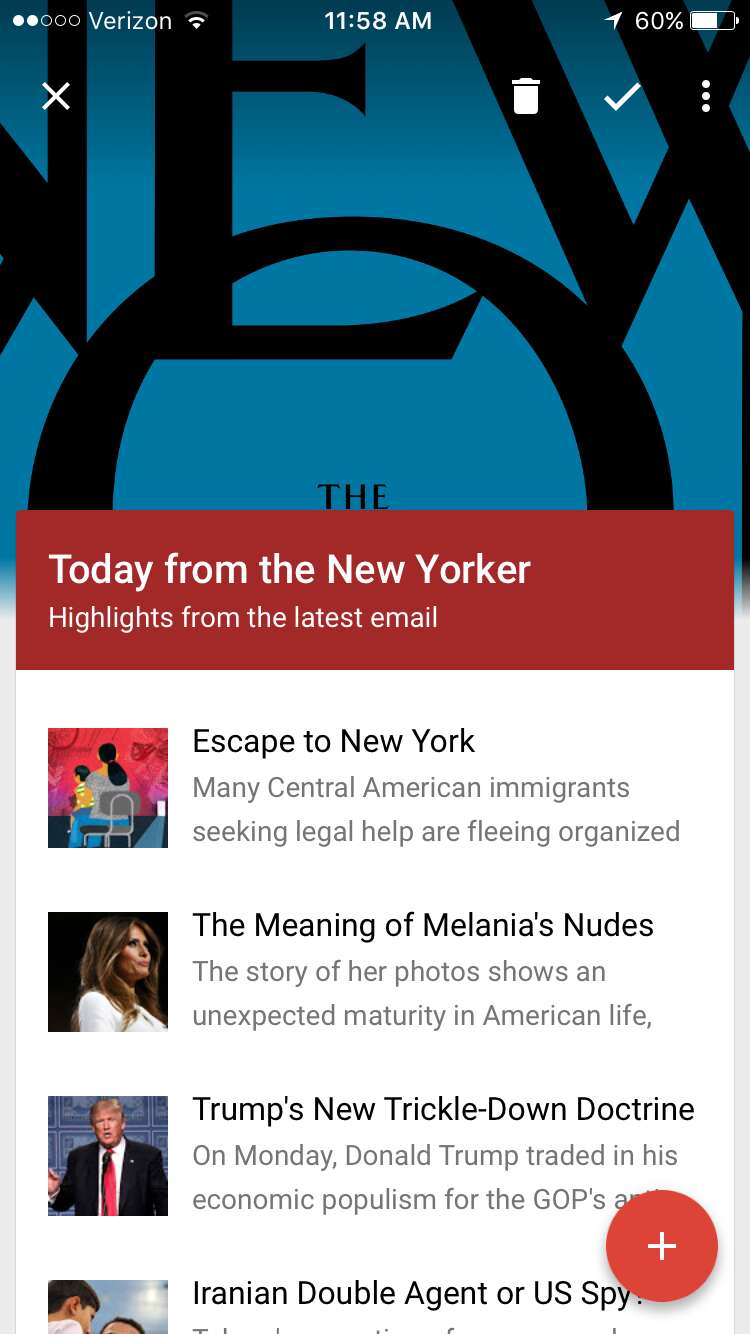The height and width of the screenshot is (1334, 750).
Task: Open Trump's New Trickle-Down Doctrine story
Action: (x=442, y=1110)
